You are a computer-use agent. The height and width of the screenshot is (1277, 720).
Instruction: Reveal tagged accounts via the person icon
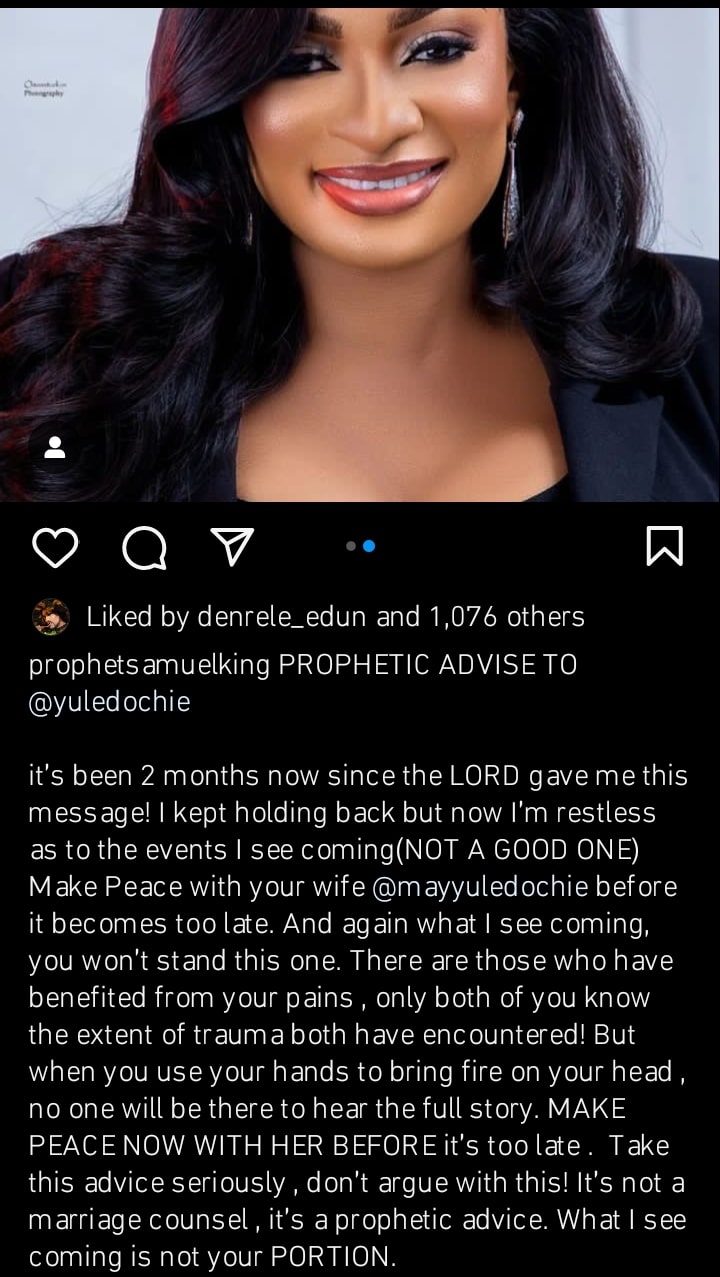point(55,447)
